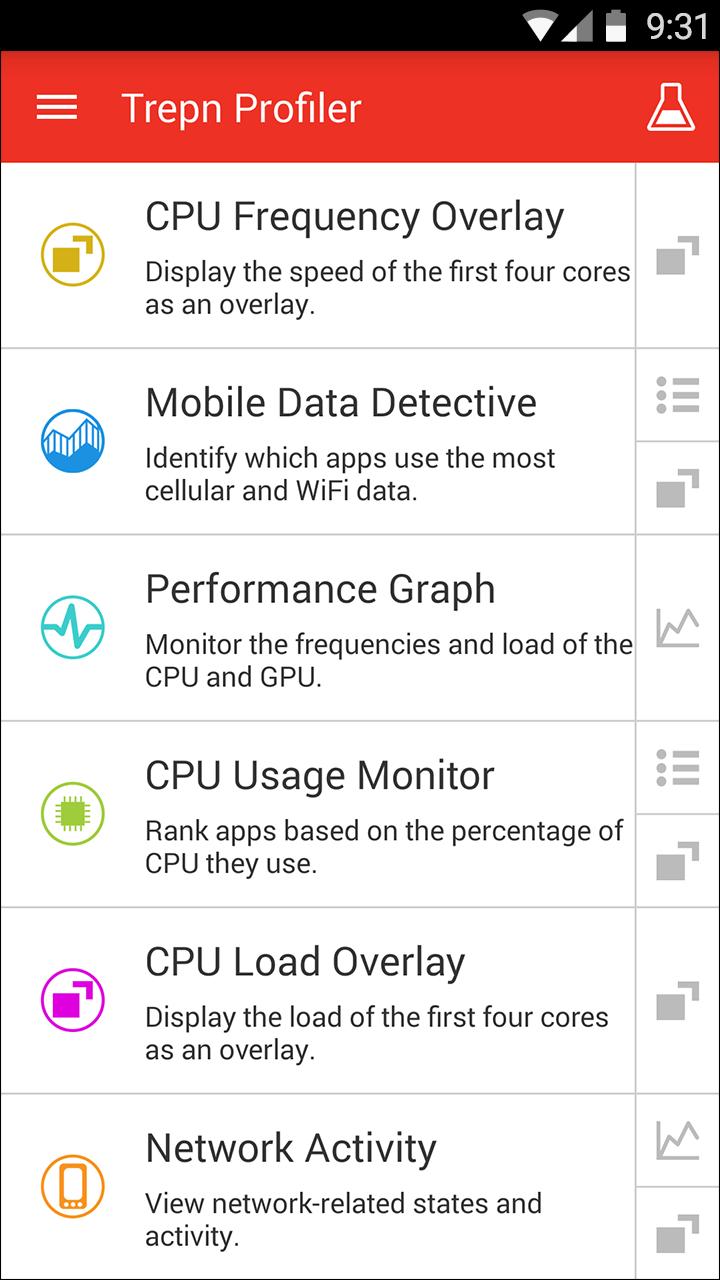Launch overlay mode for Mobile Data Detective
Viewport: 720px width, 1280px height.
click(x=677, y=488)
